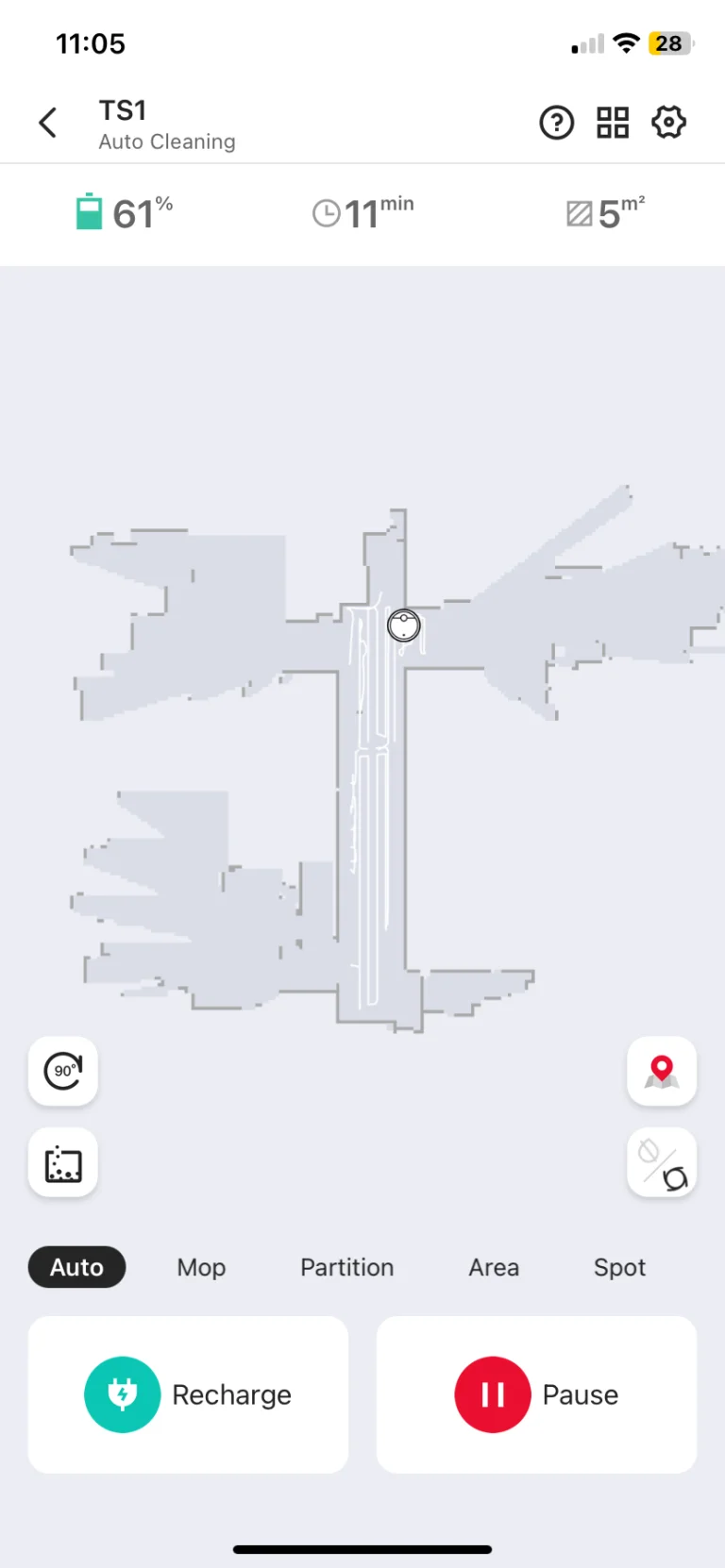The width and height of the screenshot is (725, 1568).
Task: Open the grid menu icon
Action: coord(613,123)
